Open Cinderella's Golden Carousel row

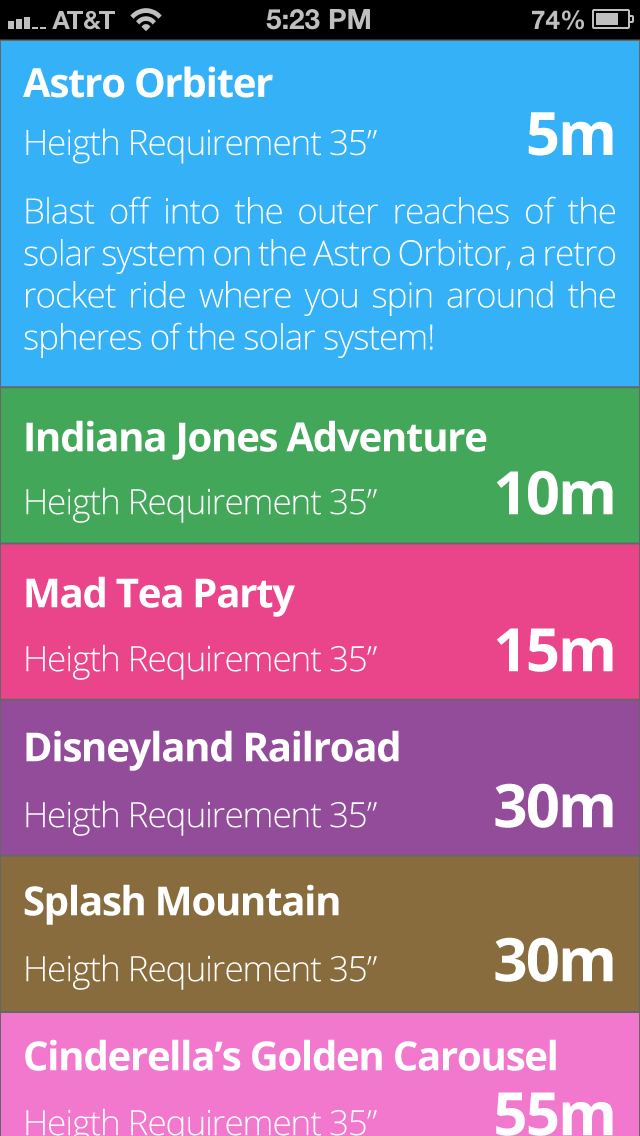[x=320, y=1075]
